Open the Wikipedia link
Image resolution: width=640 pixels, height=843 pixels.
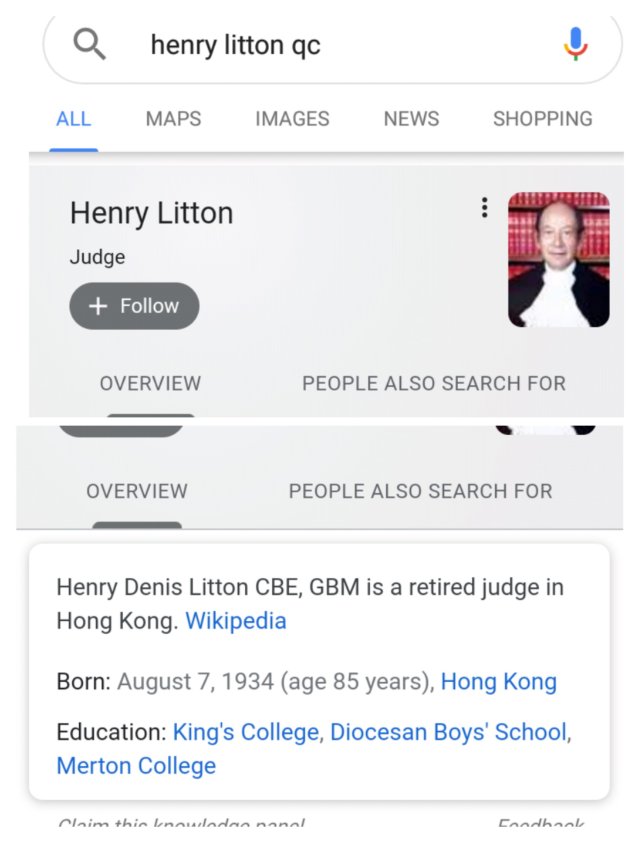pos(236,620)
